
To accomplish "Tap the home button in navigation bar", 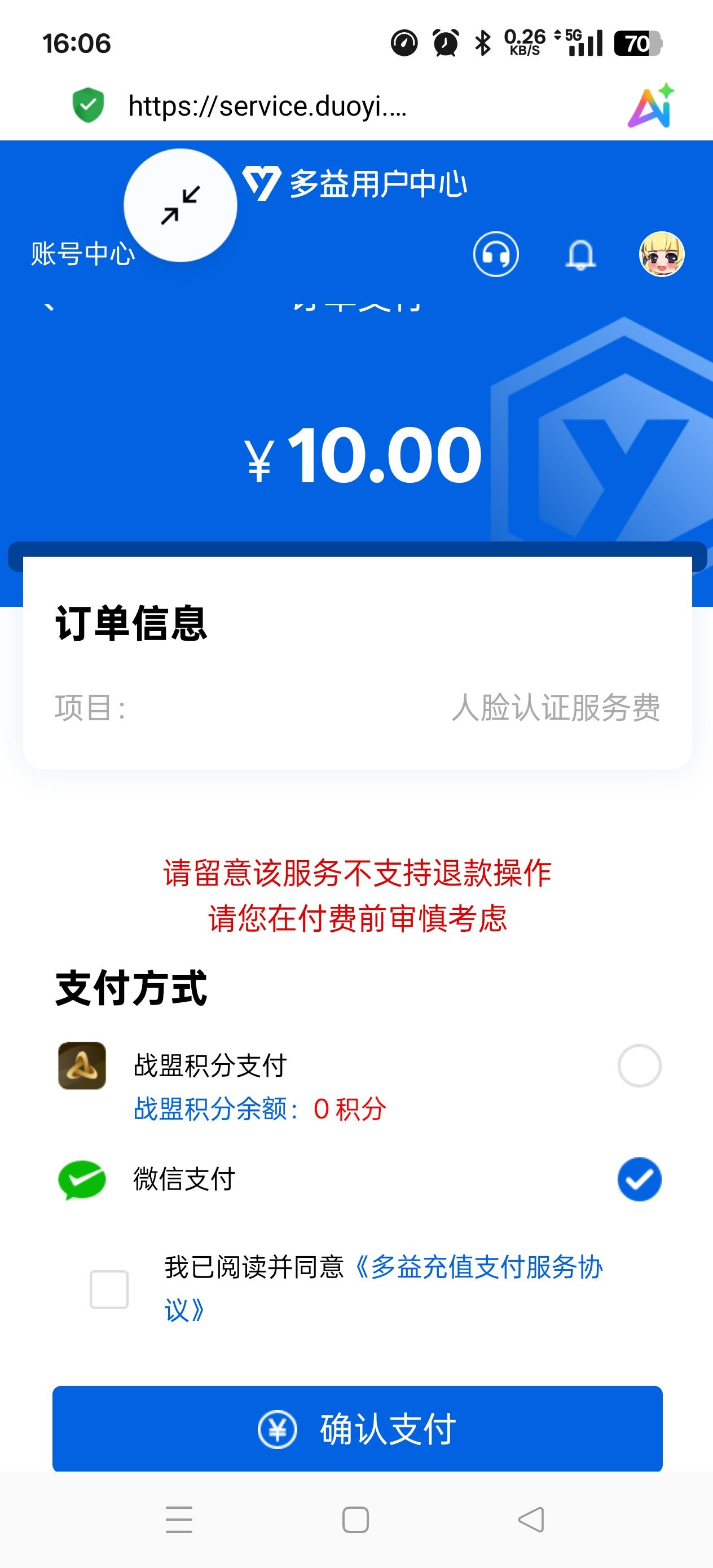I will 356,1519.
